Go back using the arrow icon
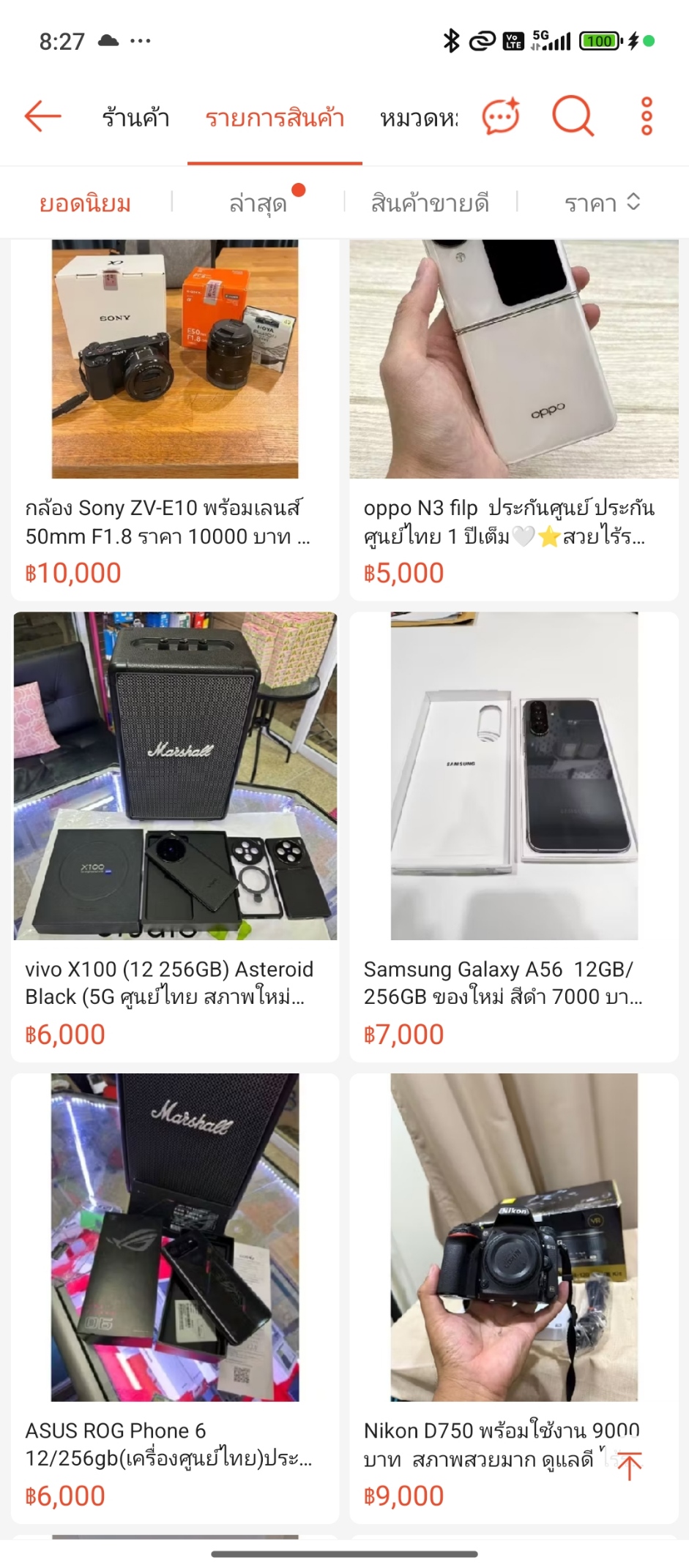689x1568 pixels. [42, 116]
